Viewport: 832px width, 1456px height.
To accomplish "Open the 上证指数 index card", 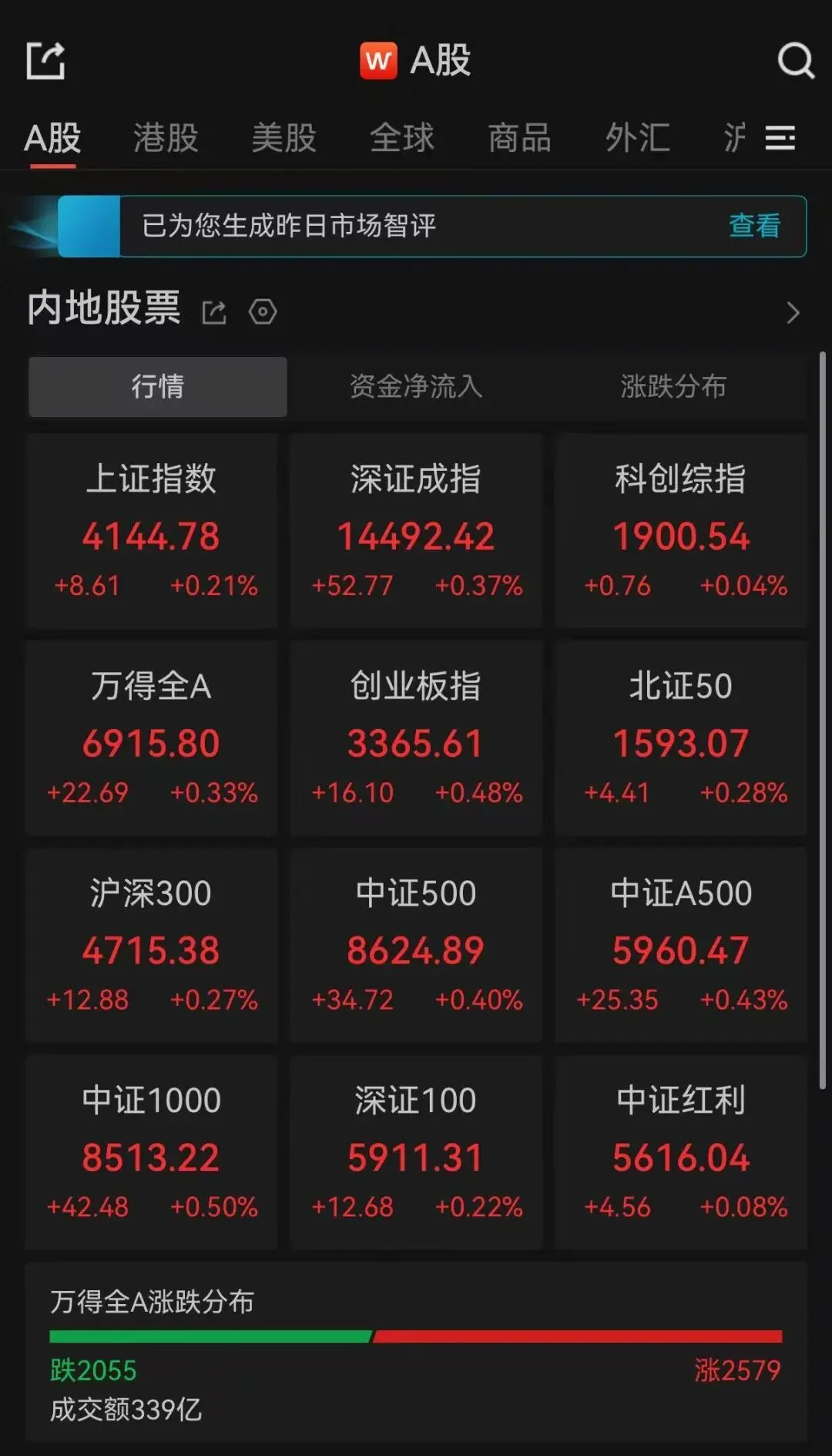I will coord(152,532).
